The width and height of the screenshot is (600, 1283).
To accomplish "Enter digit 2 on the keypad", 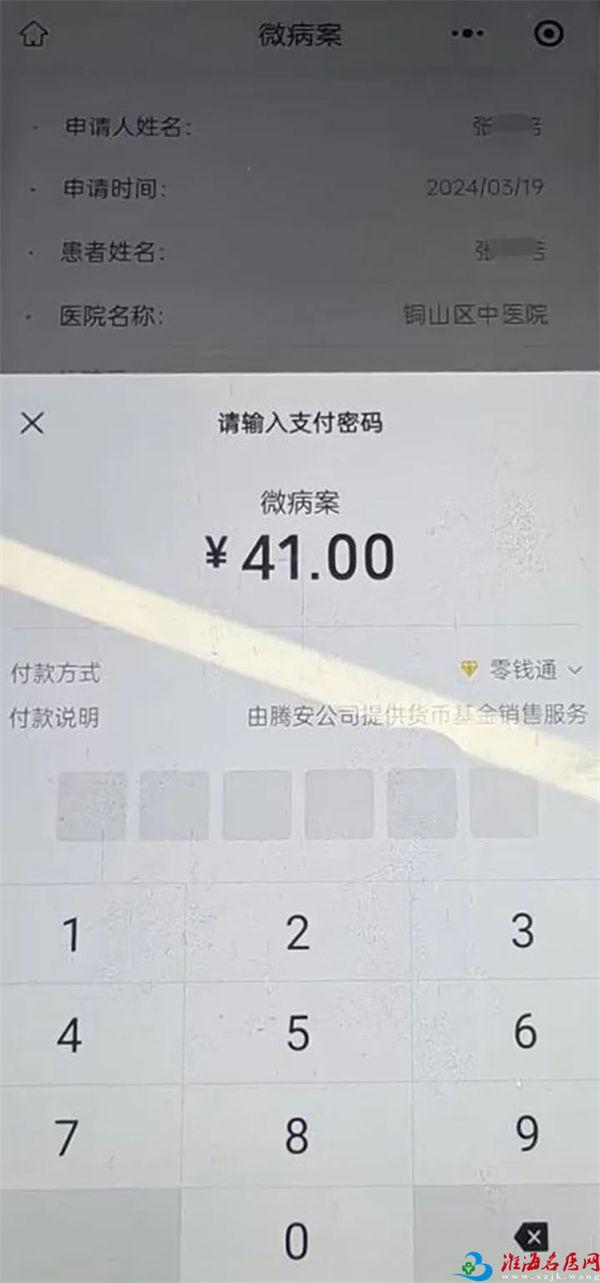I will (298, 933).
